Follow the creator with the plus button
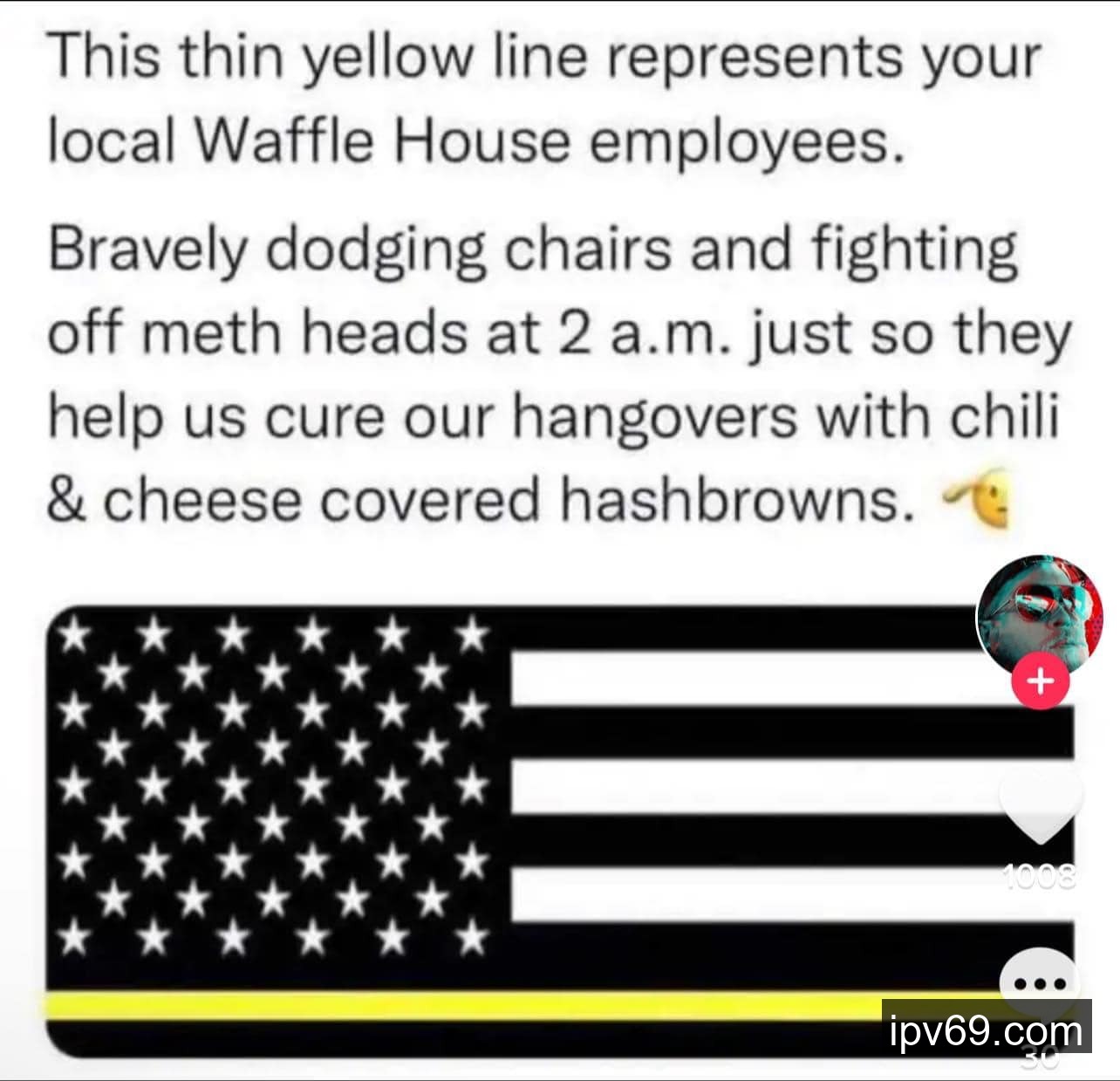 click(1040, 681)
